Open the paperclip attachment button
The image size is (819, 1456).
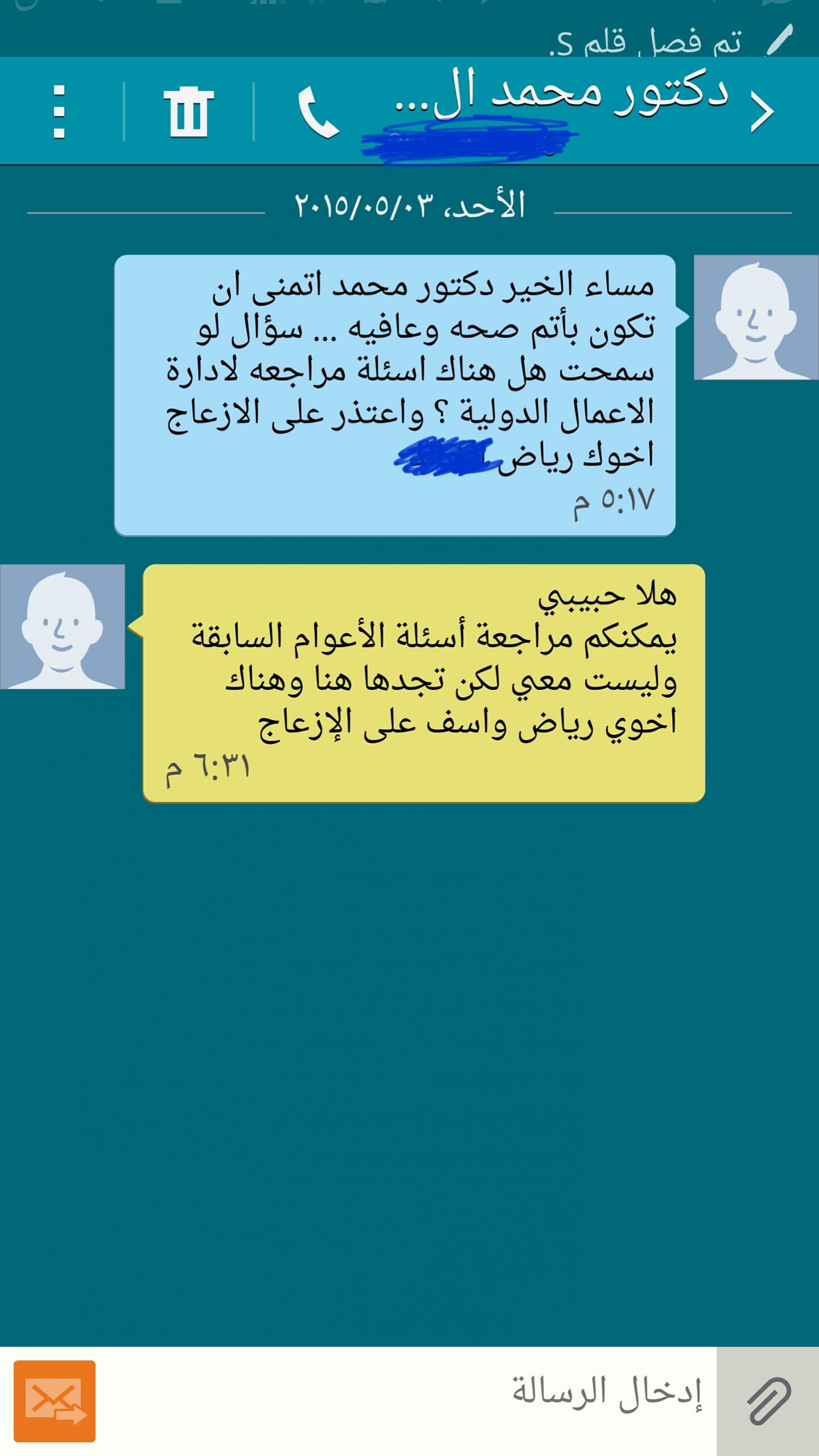click(x=768, y=1401)
